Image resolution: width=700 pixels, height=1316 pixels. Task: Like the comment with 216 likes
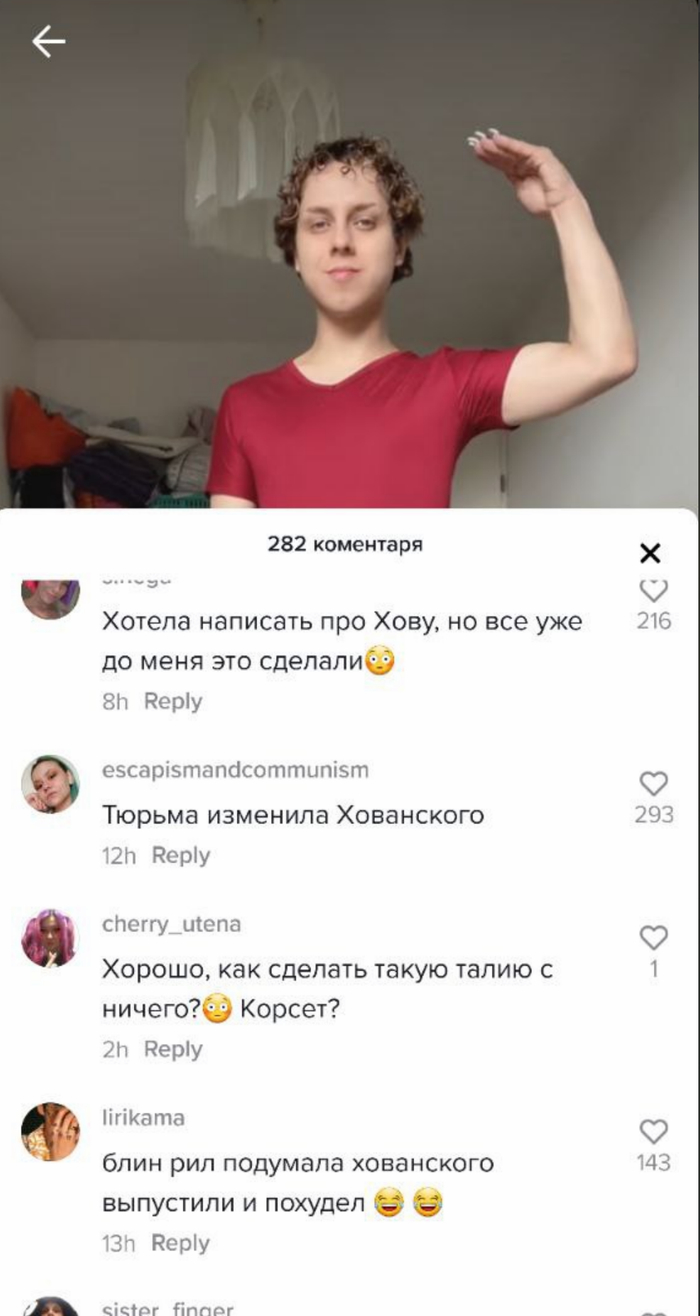click(x=653, y=589)
